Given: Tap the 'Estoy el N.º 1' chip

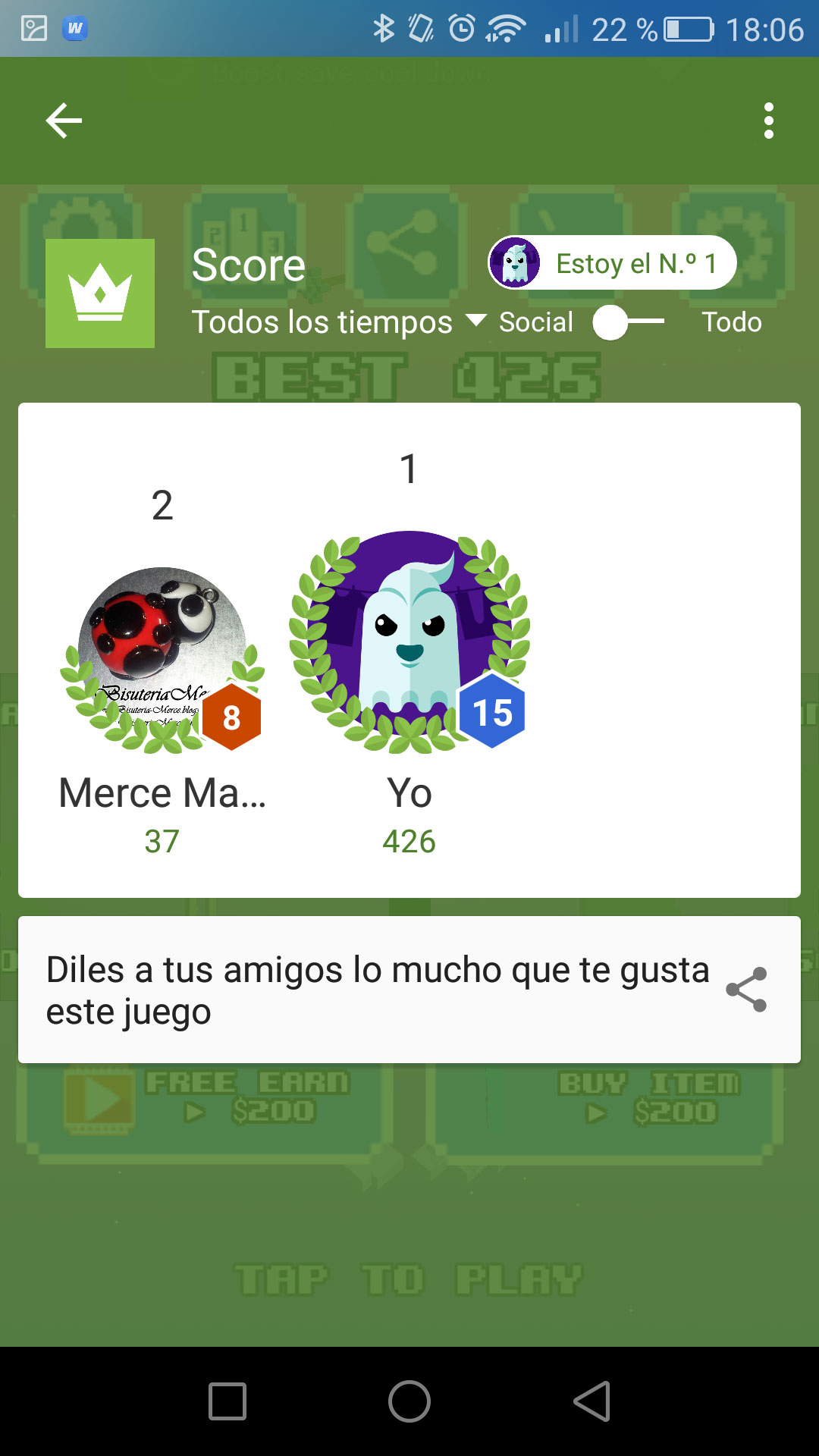Looking at the screenshot, I should (x=613, y=263).
